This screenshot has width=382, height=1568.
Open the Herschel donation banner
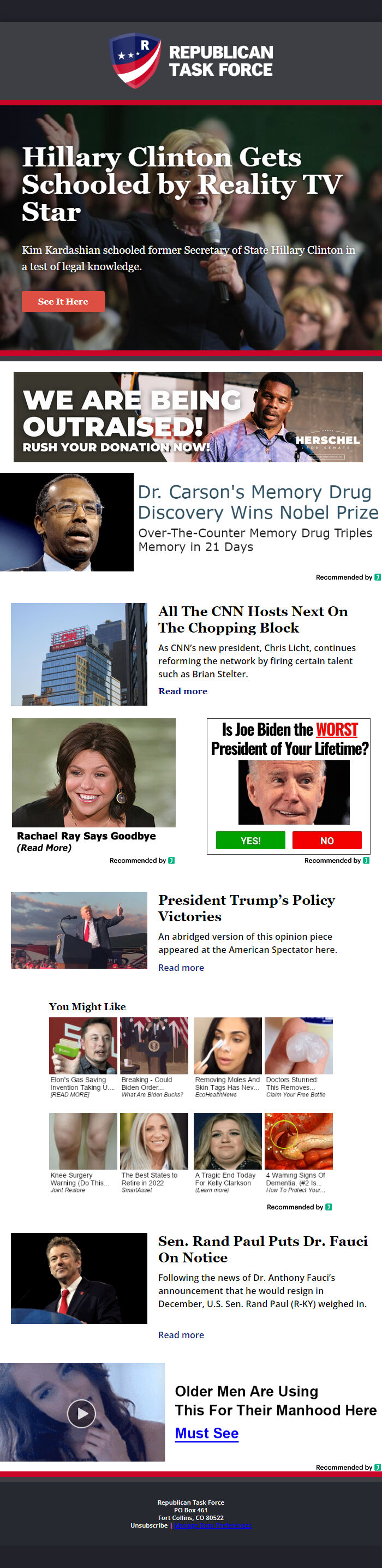click(188, 417)
